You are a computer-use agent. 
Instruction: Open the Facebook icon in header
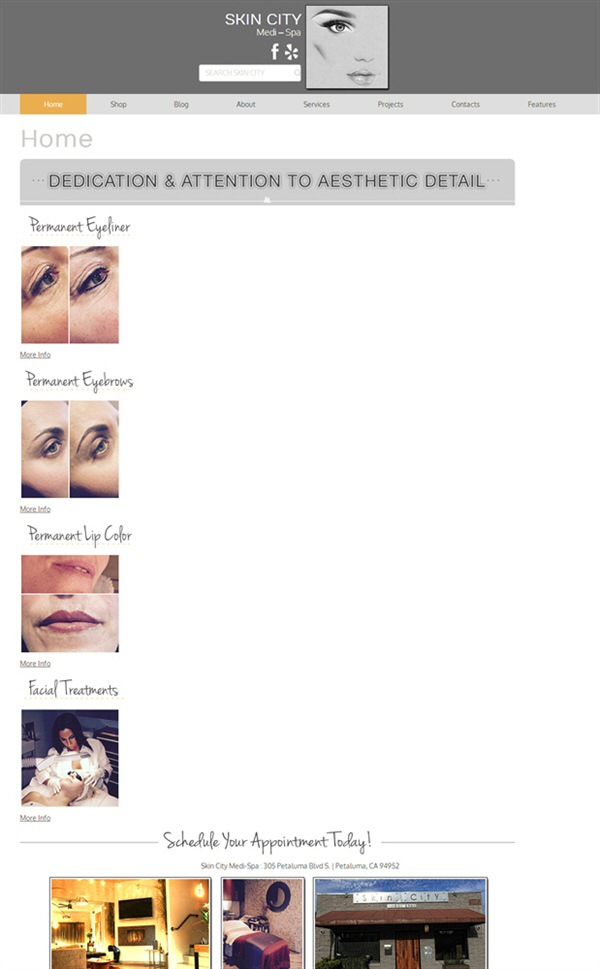(275, 52)
